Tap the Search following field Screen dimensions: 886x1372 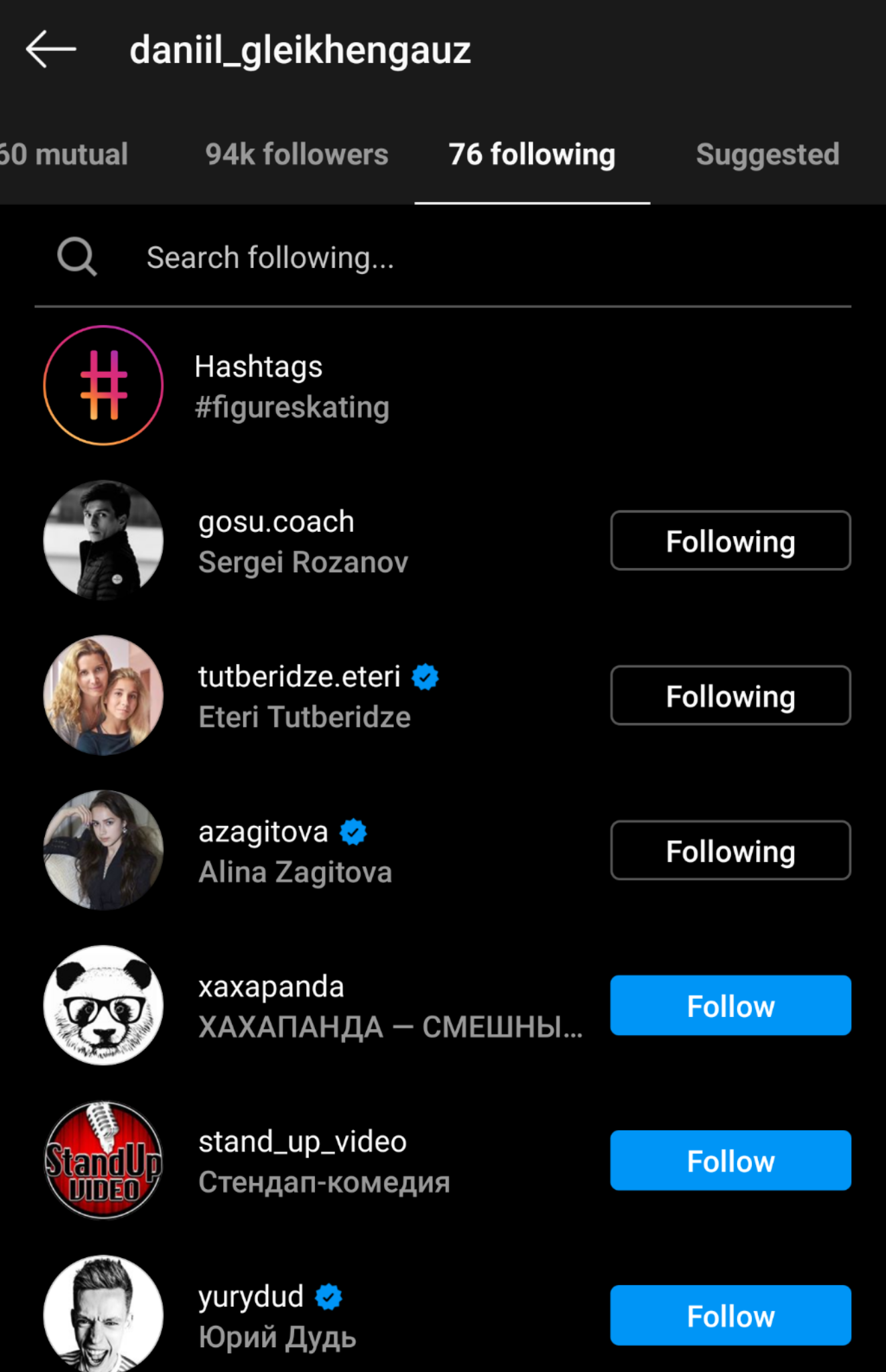pos(442,258)
